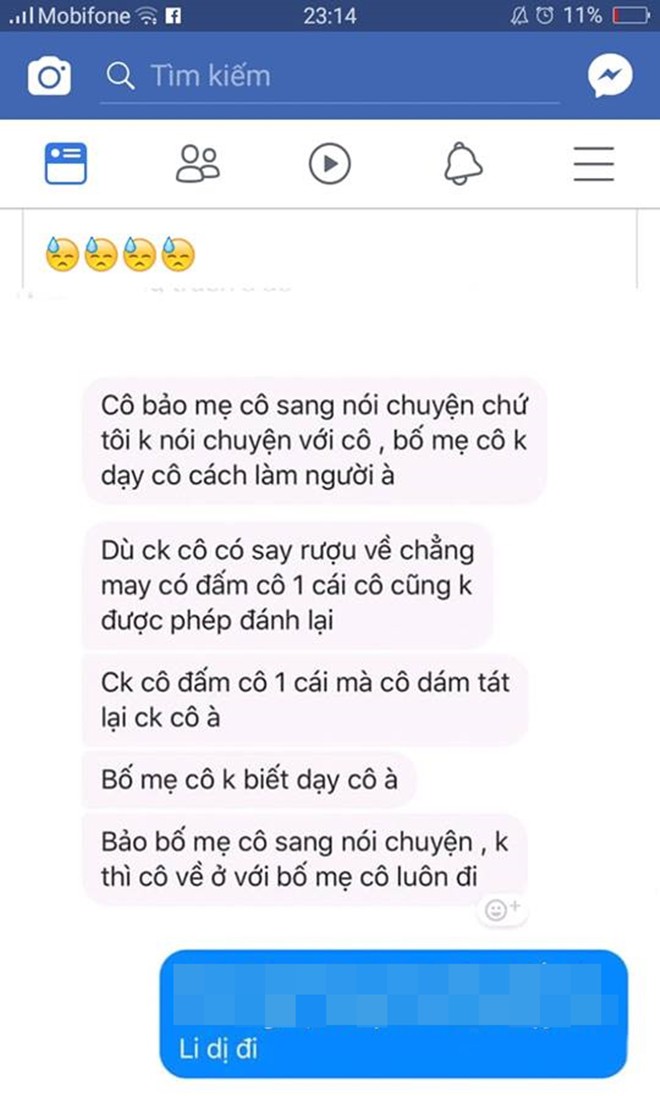660x1096 pixels.
Task: Switch to the News Feed tab
Action: point(66,163)
